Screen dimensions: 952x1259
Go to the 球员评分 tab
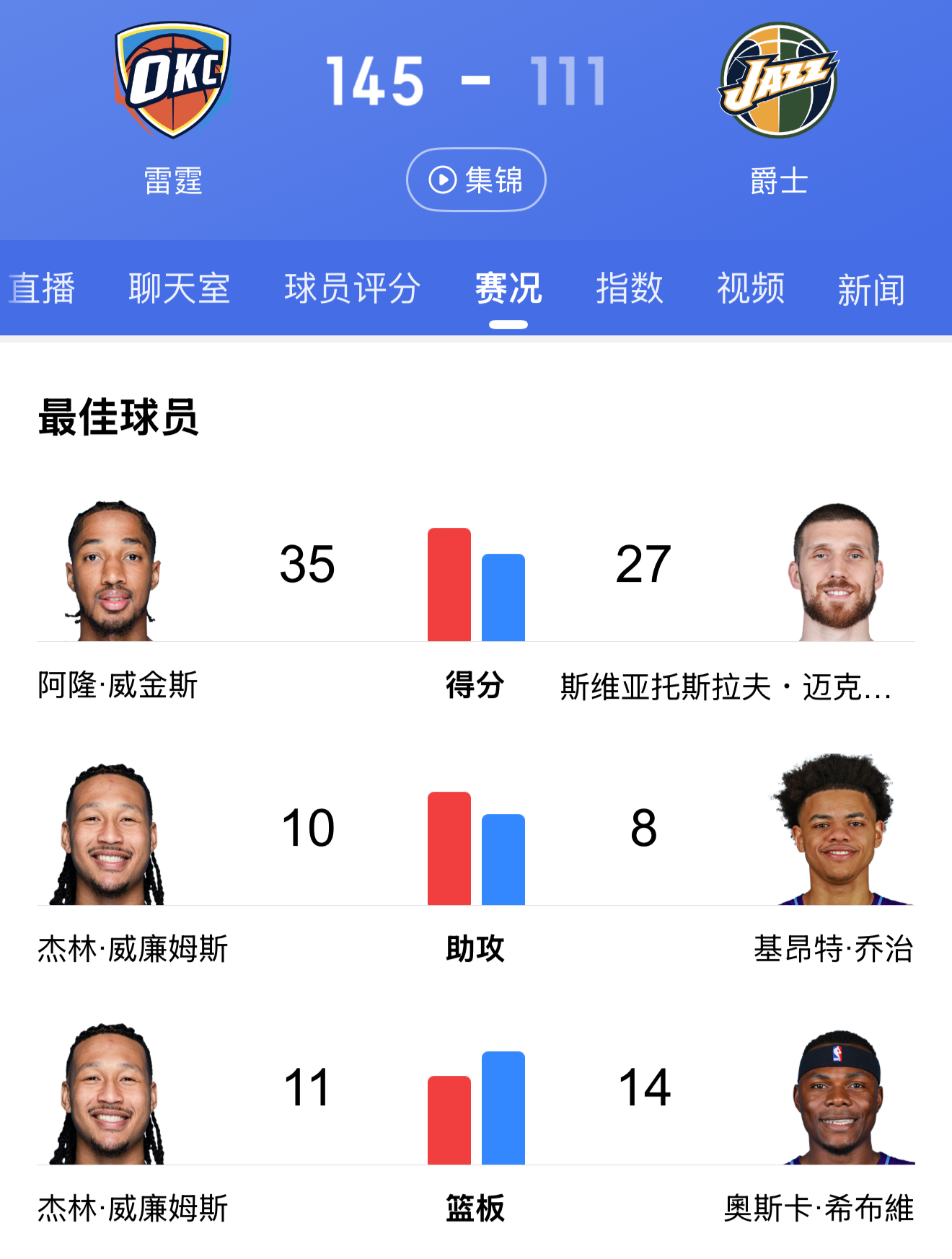(x=352, y=288)
